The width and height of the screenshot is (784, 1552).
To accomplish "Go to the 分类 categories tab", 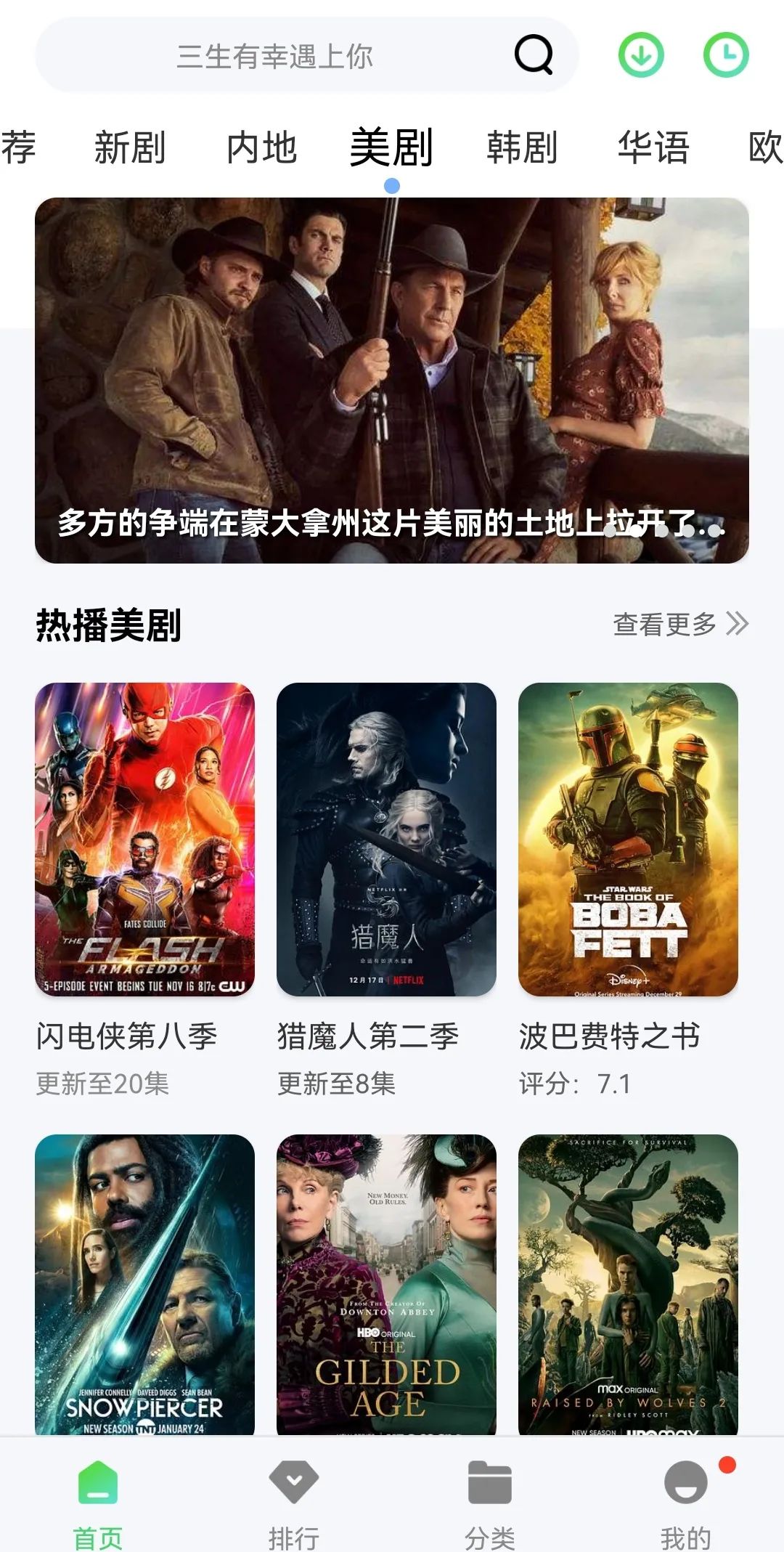I will [x=490, y=1505].
